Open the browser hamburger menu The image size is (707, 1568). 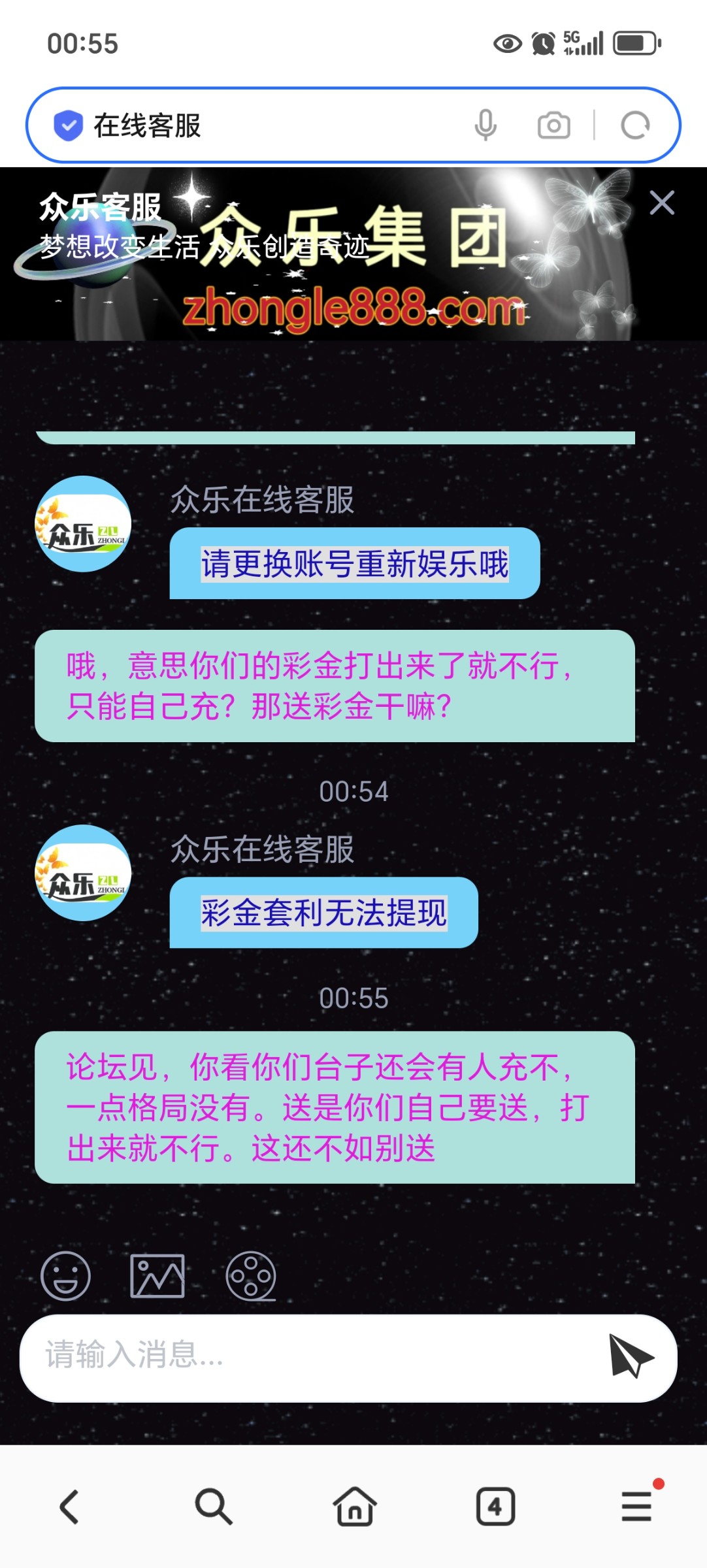[x=636, y=1507]
